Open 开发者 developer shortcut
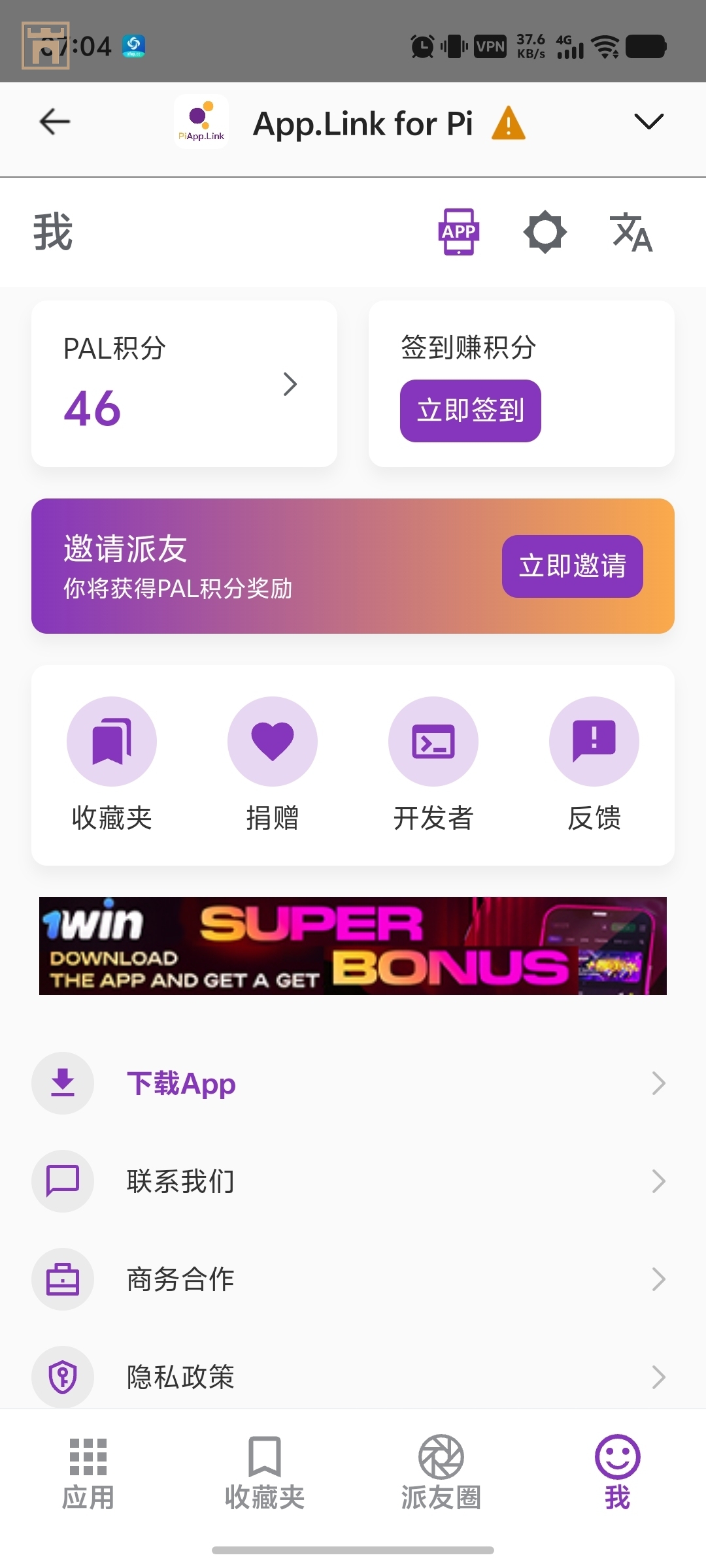706x1568 pixels. 433,764
